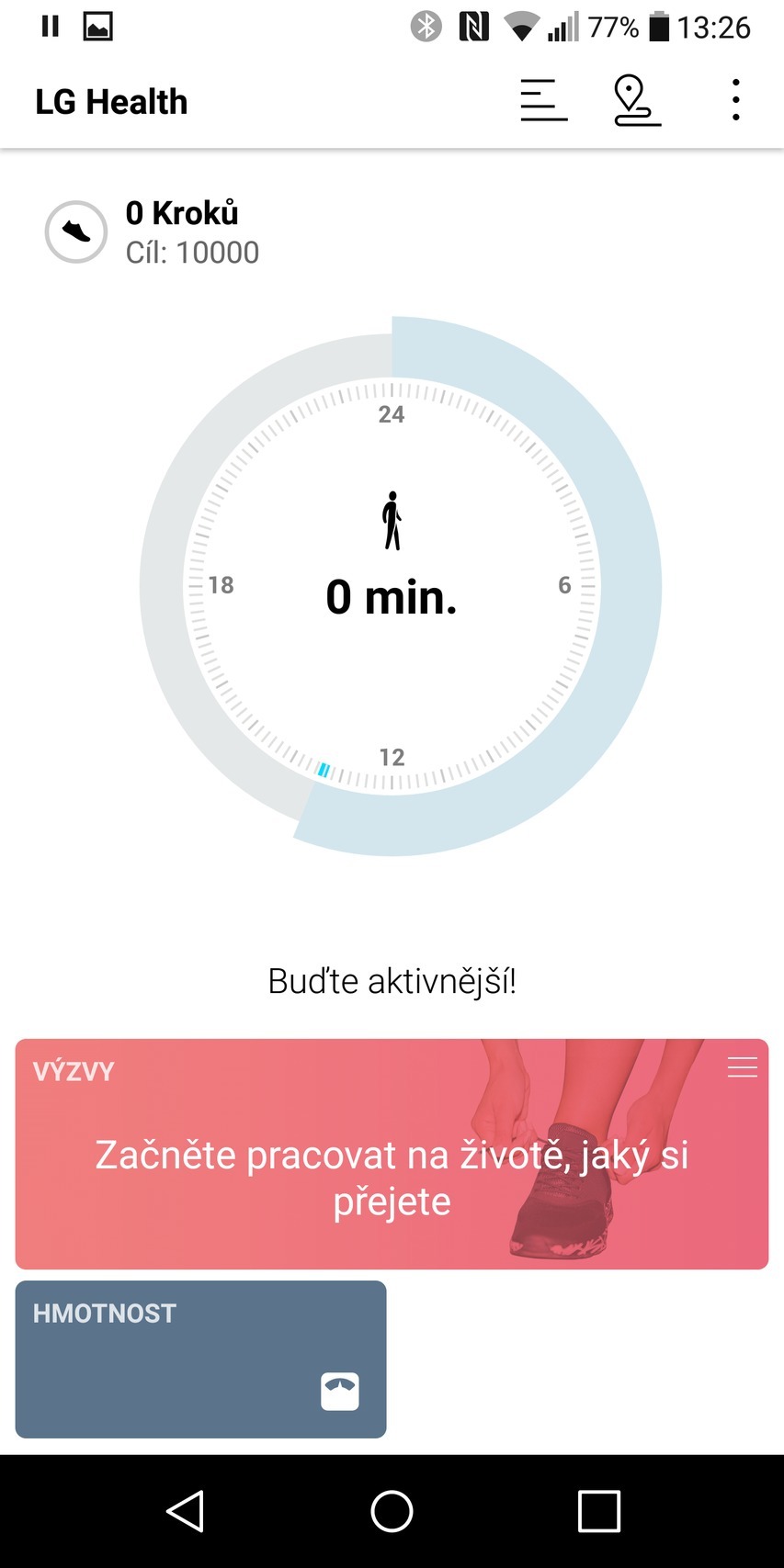Open the overflow menu
Screen dimensions: 784x1568
click(x=735, y=101)
